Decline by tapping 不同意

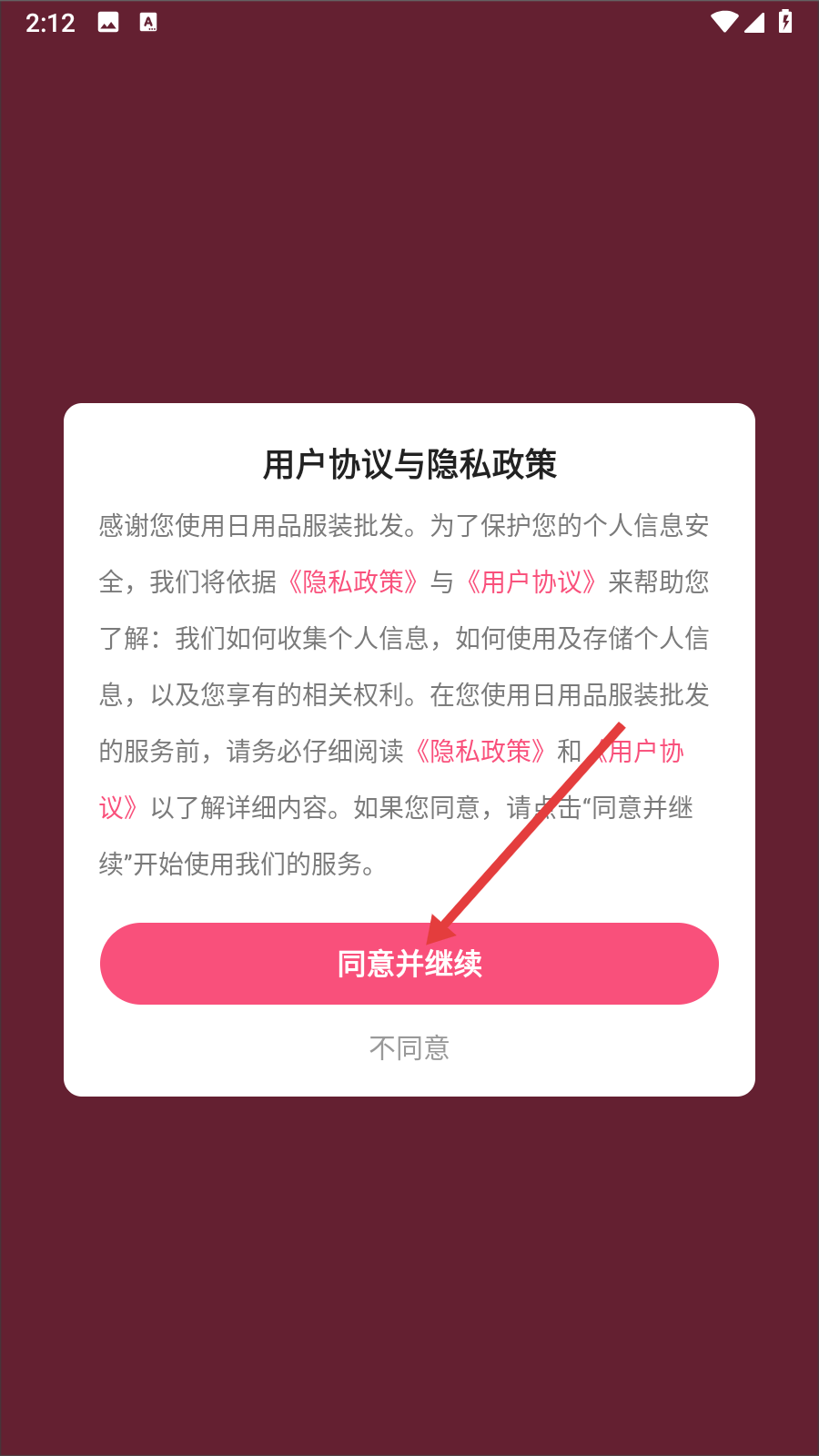pos(409,1048)
